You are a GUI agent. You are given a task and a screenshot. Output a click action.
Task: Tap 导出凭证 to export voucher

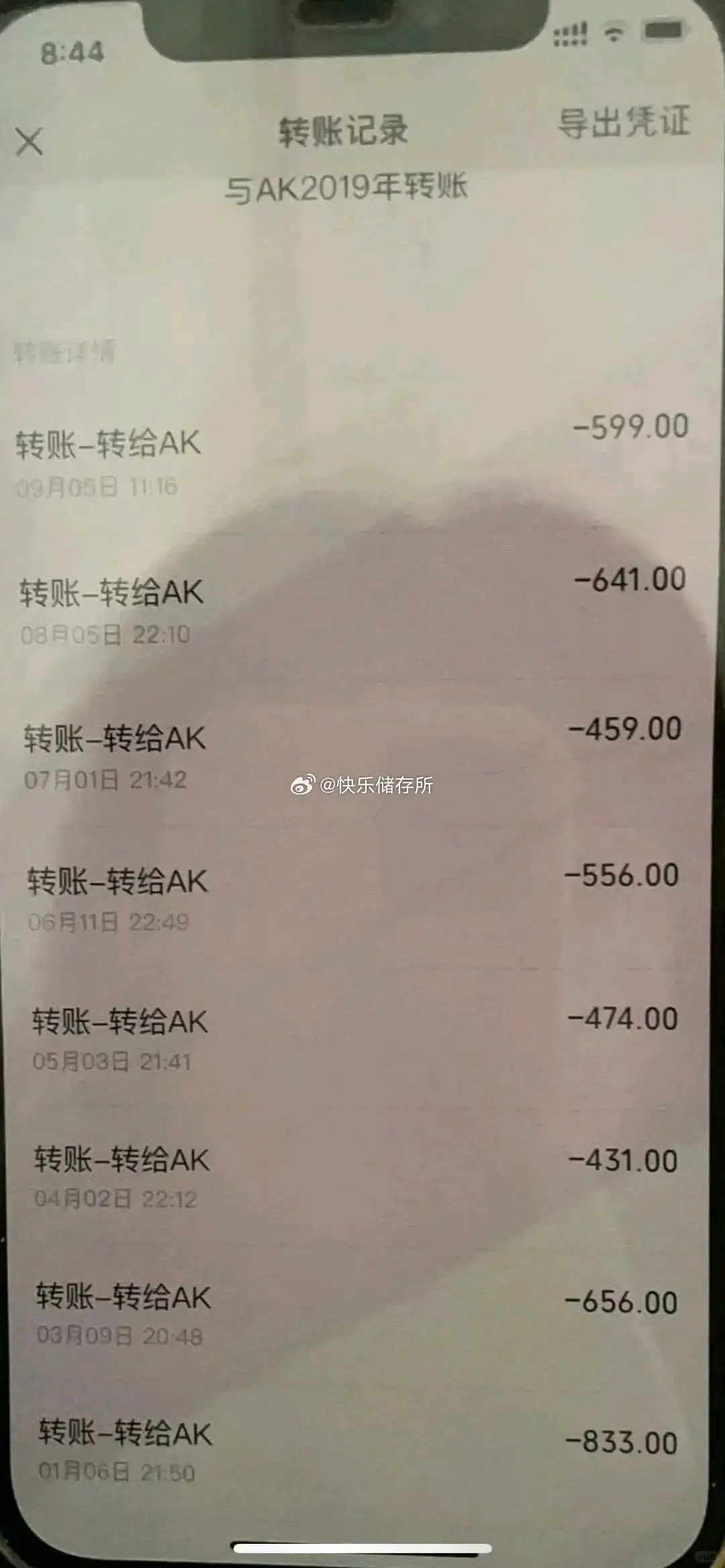(x=624, y=123)
